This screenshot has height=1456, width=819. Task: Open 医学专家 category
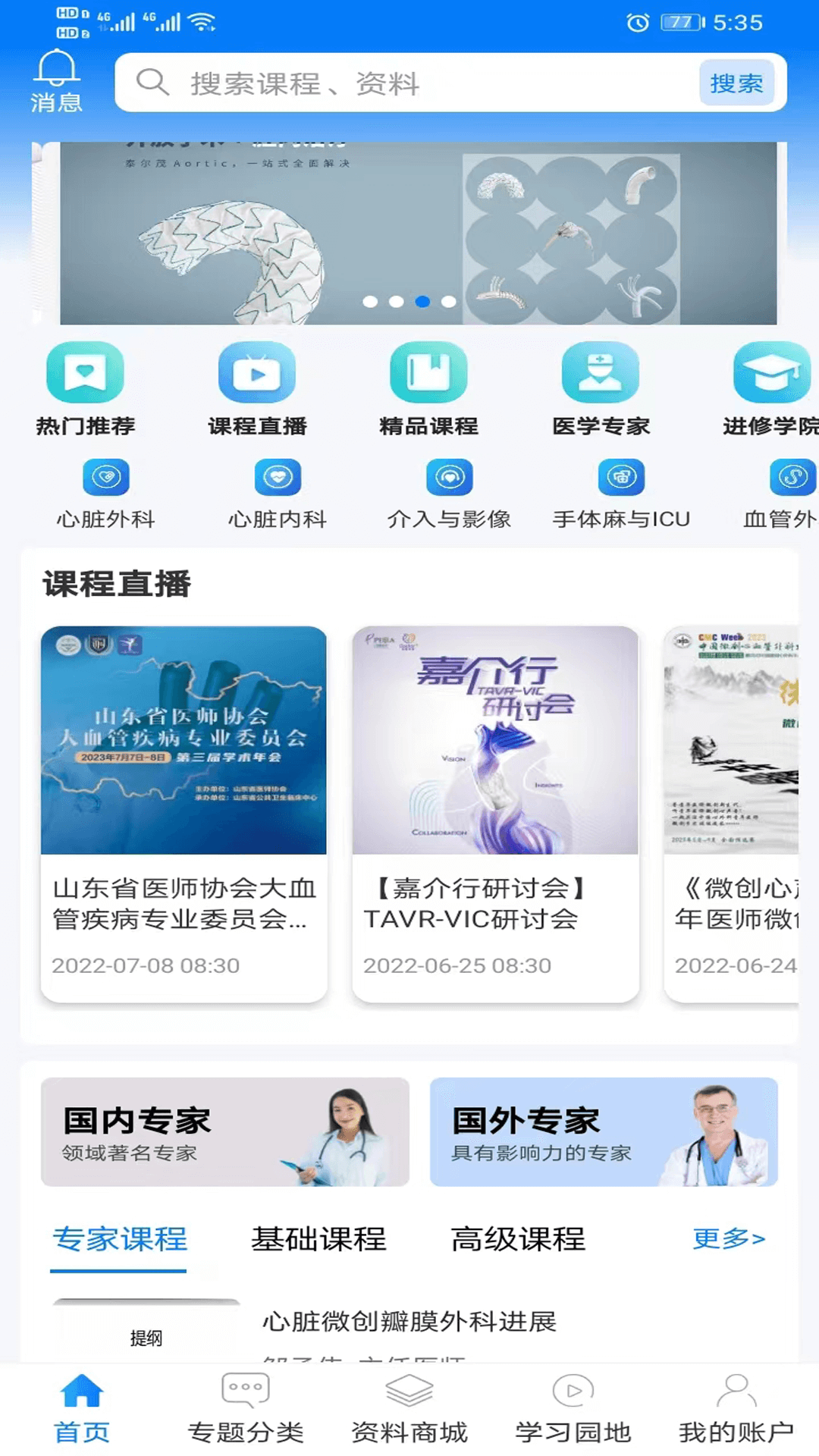601,388
